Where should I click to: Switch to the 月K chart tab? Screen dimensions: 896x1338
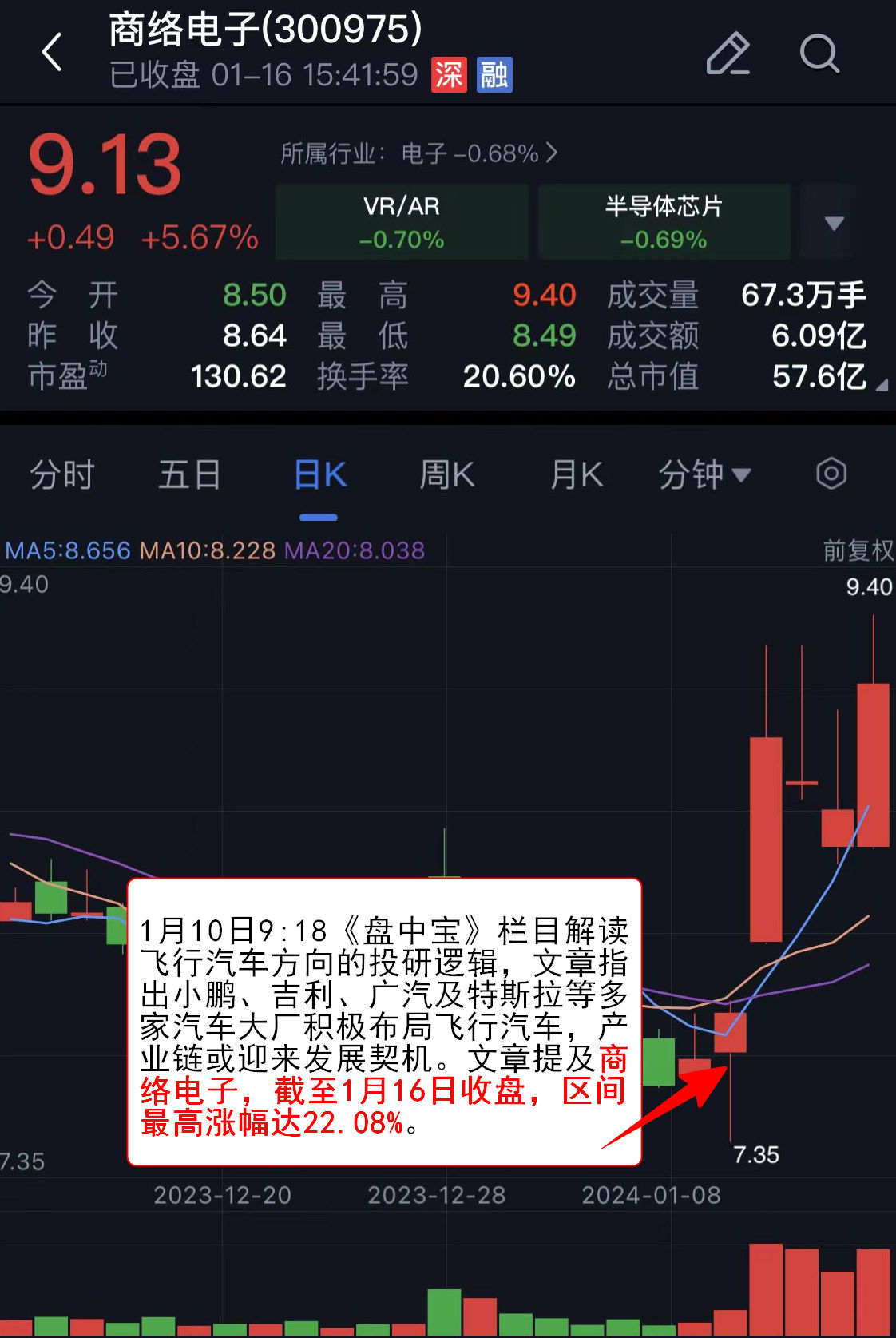[576, 474]
